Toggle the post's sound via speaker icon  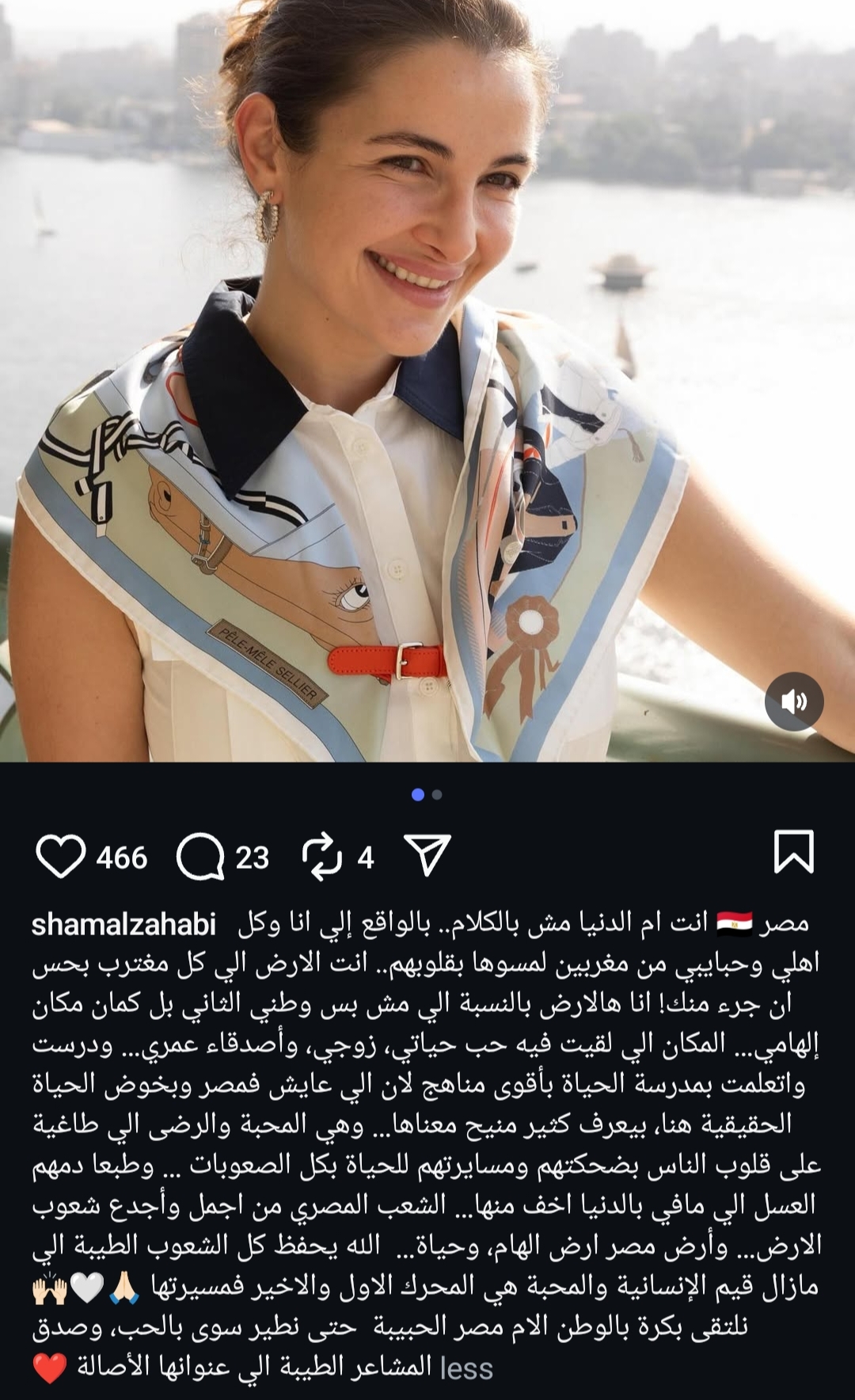tap(794, 702)
